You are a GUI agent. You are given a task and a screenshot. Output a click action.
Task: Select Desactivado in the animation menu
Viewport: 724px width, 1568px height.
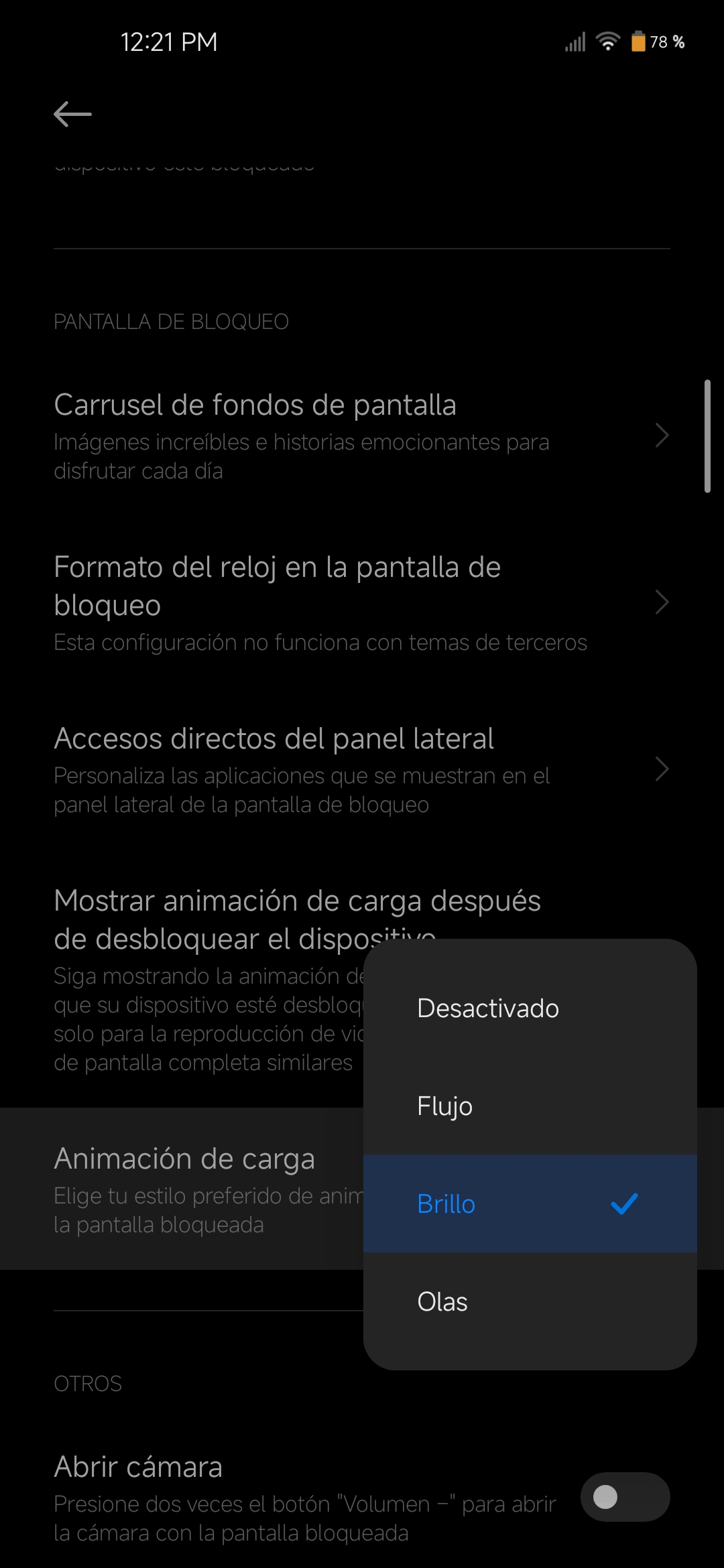[530, 1008]
